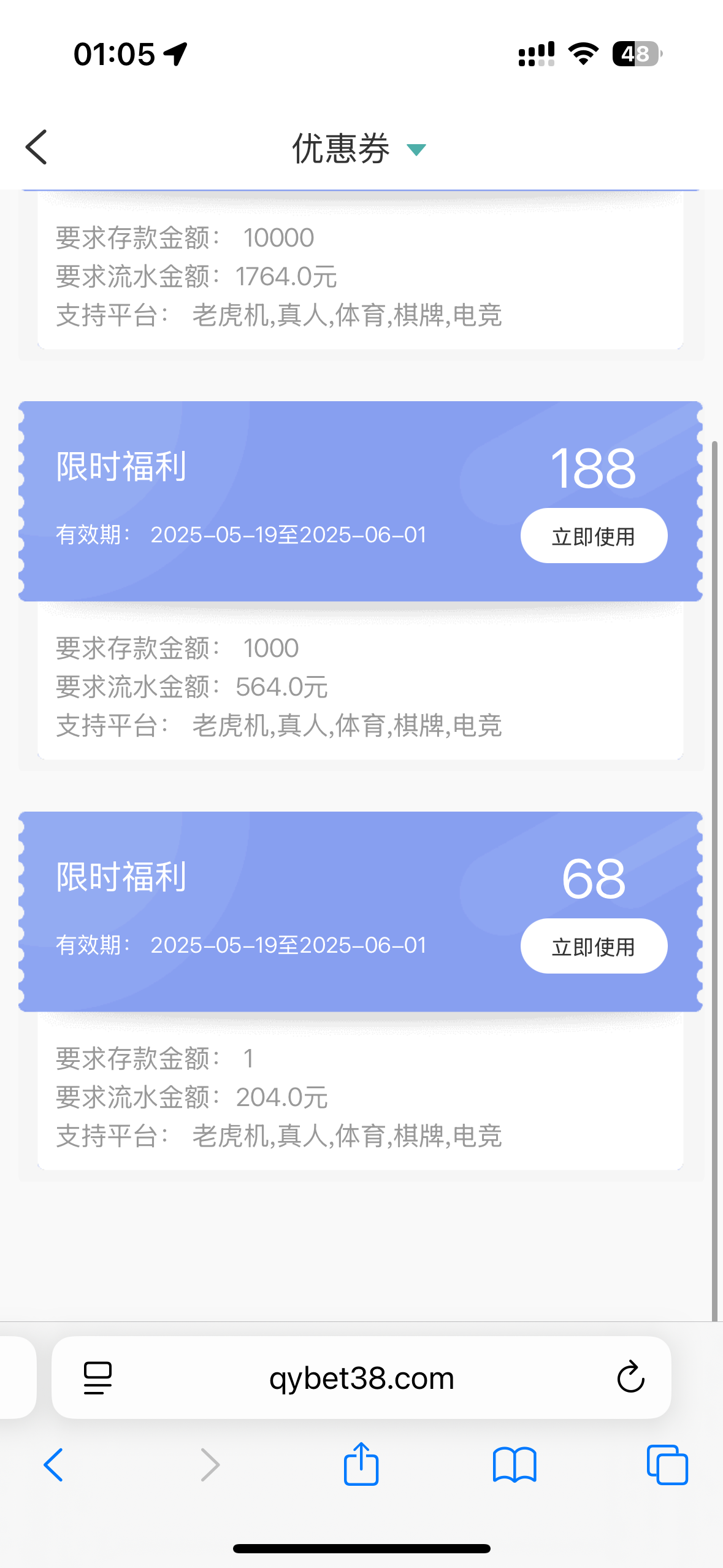The width and height of the screenshot is (723, 1568).
Task: Open Safari bookmarks
Action: tap(515, 1466)
